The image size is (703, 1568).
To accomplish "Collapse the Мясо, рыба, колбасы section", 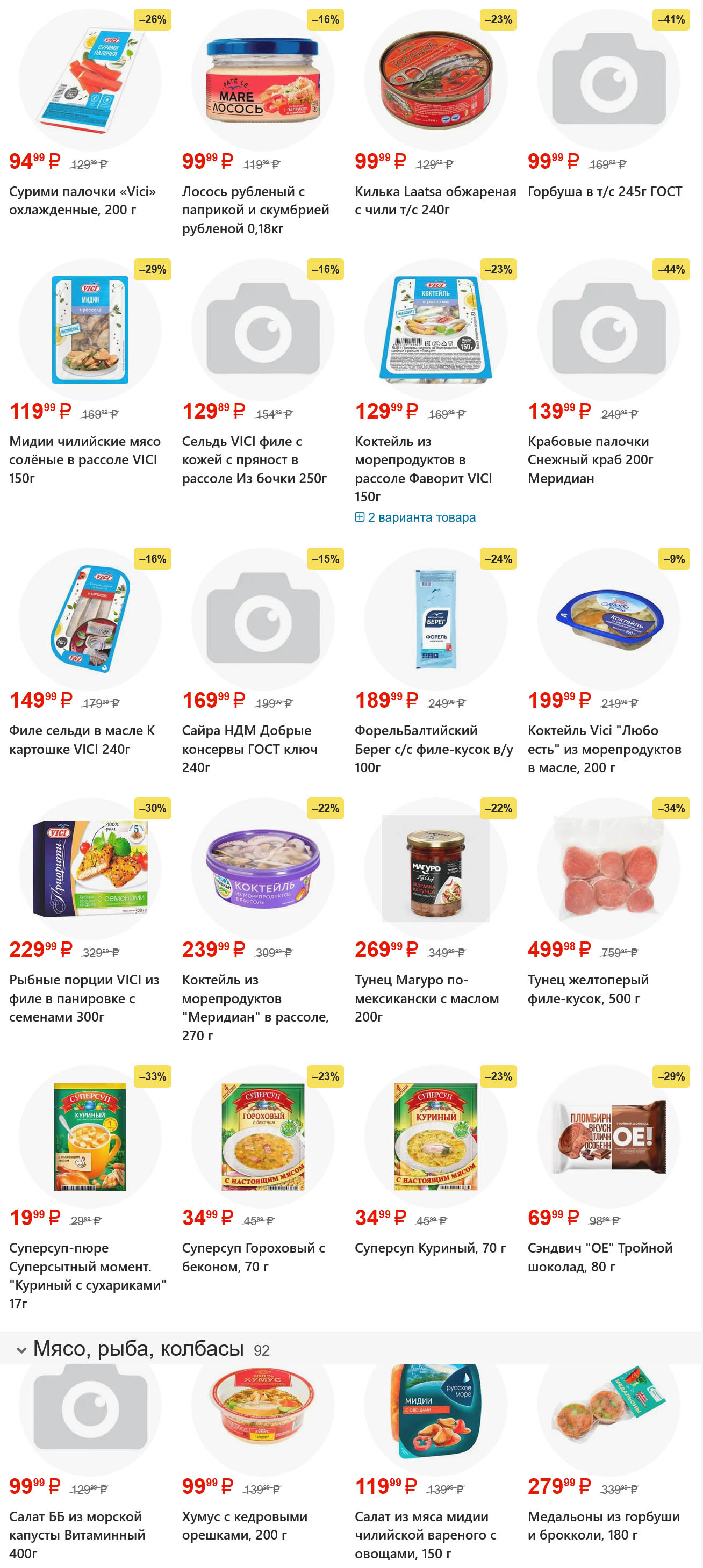I will tap(21, 1350).
